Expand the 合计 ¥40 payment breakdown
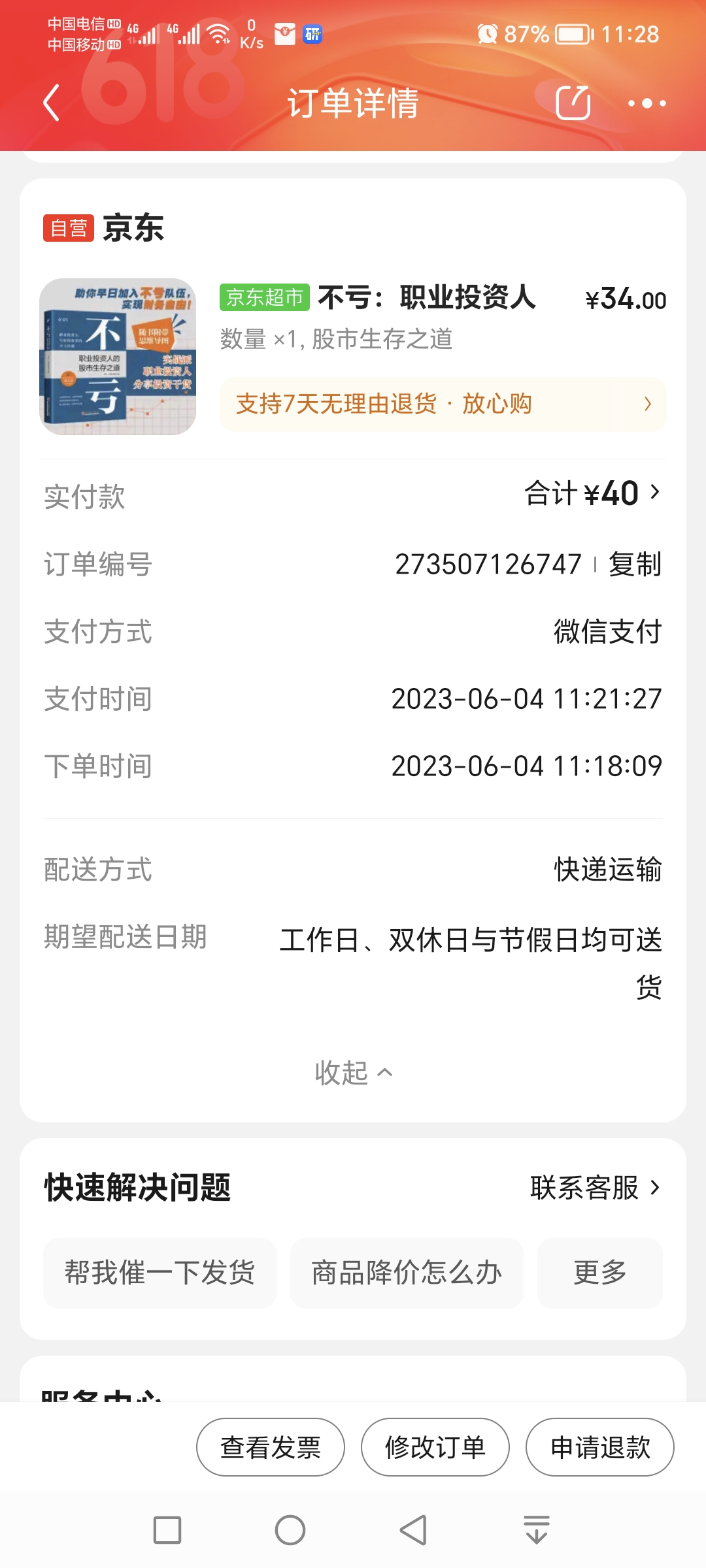This screenshot has width=706, height=1568. pyautogui.click(x=592, y=493)
